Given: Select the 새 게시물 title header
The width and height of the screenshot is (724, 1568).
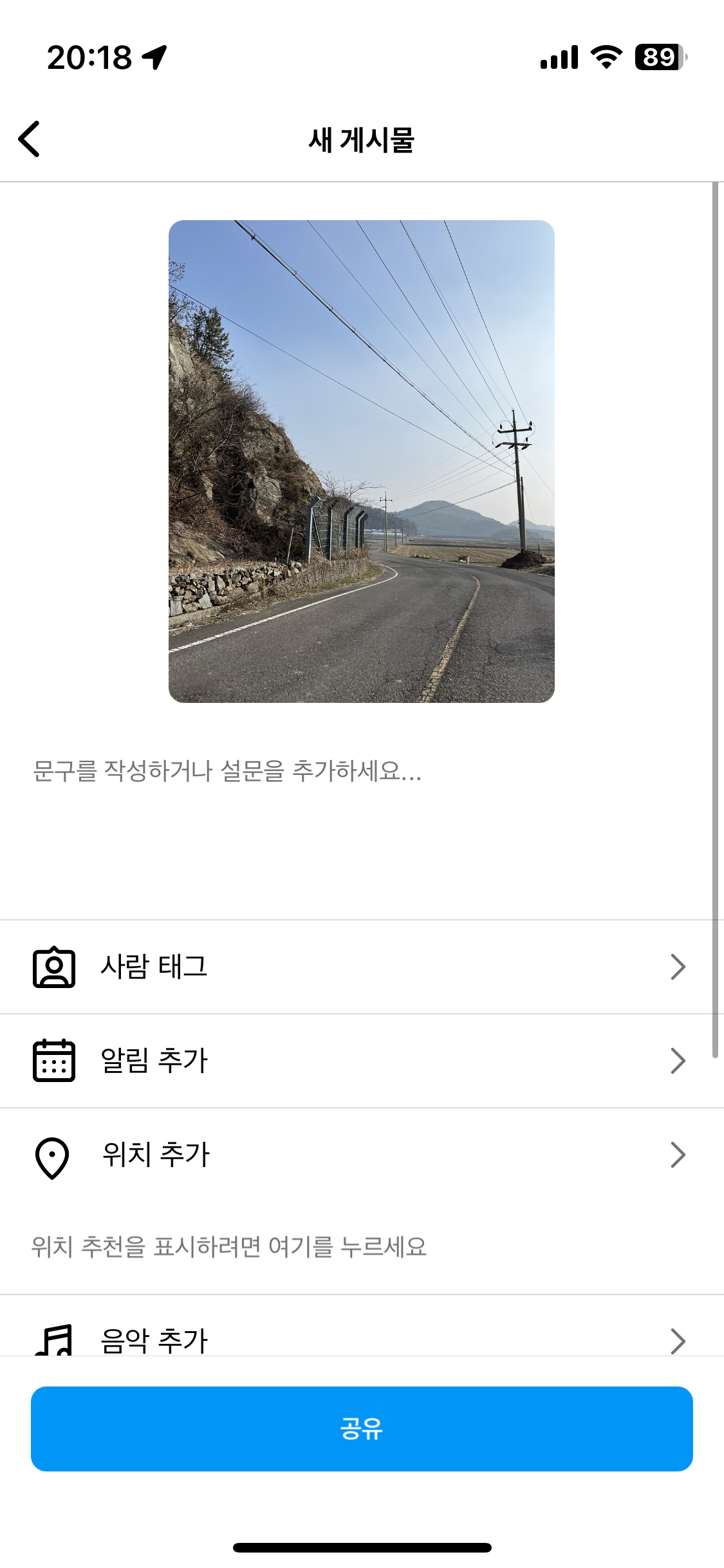Looking at the screenshot, I should (x=362, y=138).
